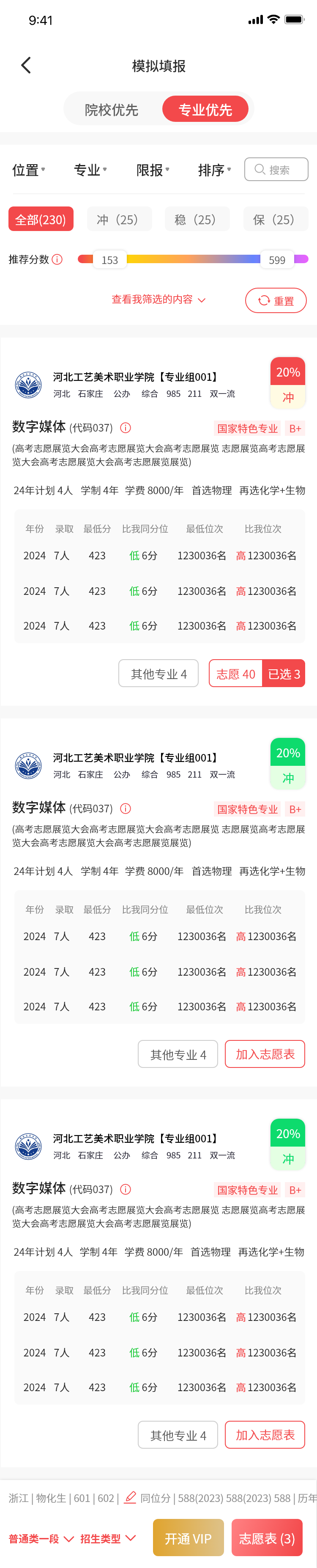Tap the 搜索 search box
This screenshot has height=1568, width=317.
(x=276, y=169)
